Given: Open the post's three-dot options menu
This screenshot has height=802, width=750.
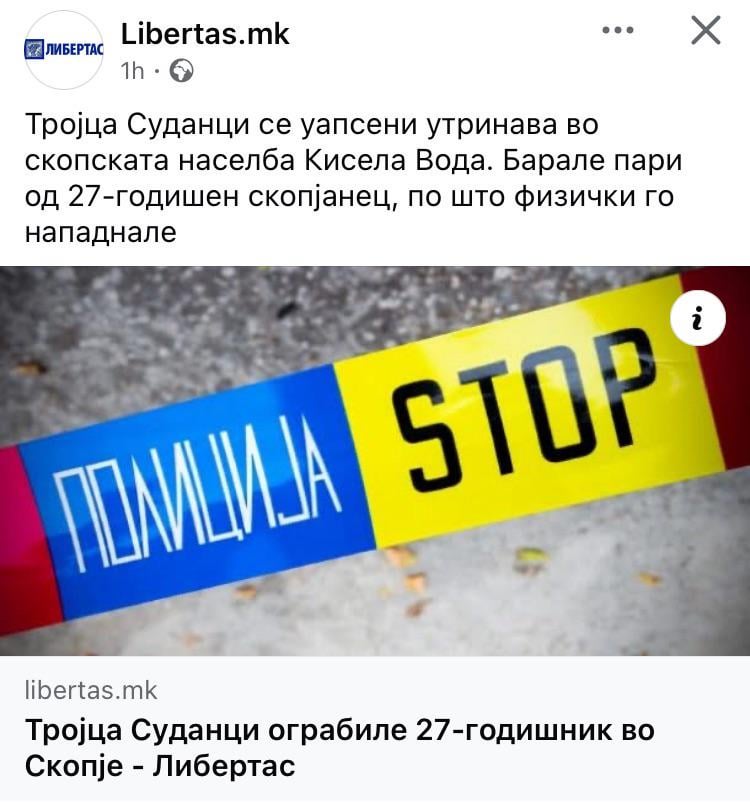Looking at the screenshot, I should (x=618, y=32).
